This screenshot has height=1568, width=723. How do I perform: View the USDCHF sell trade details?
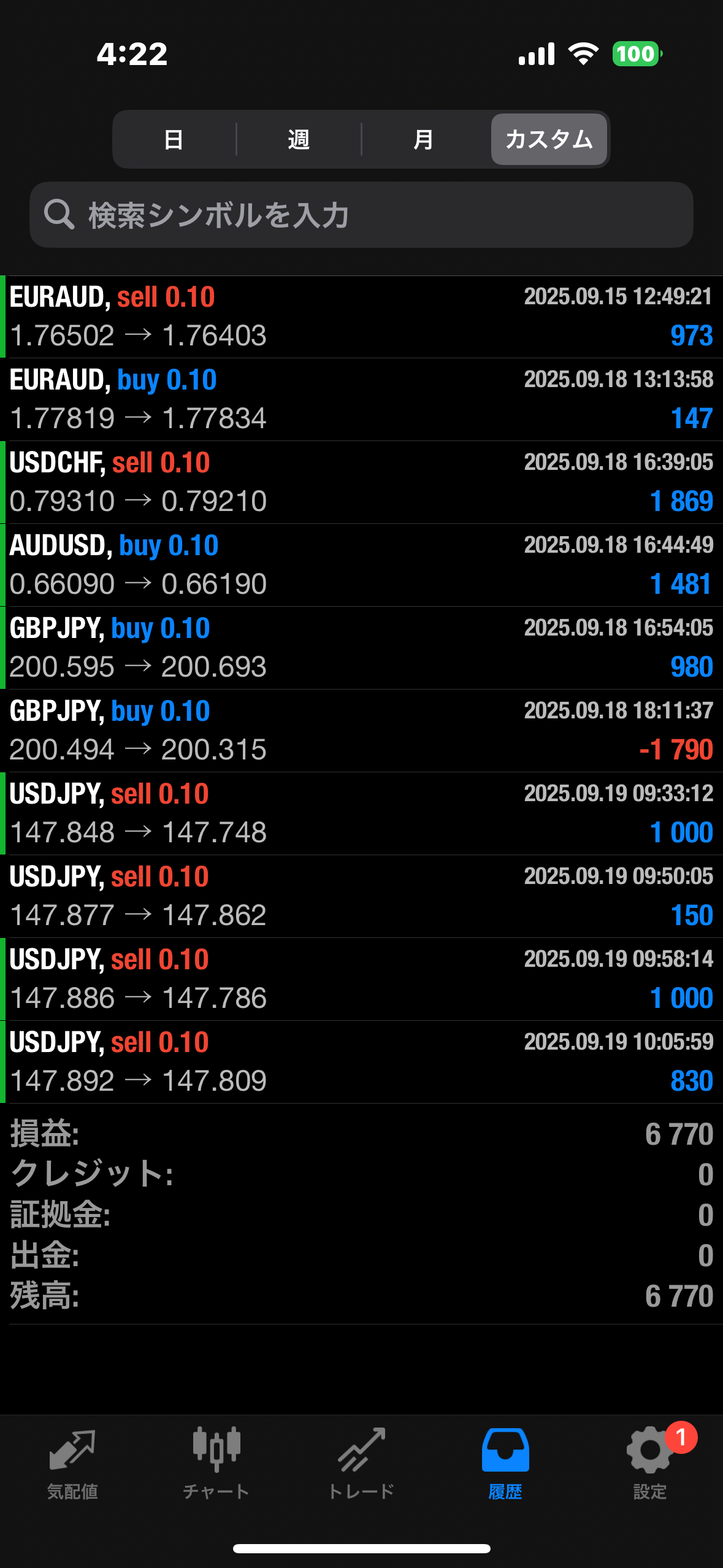pos(361,482)
